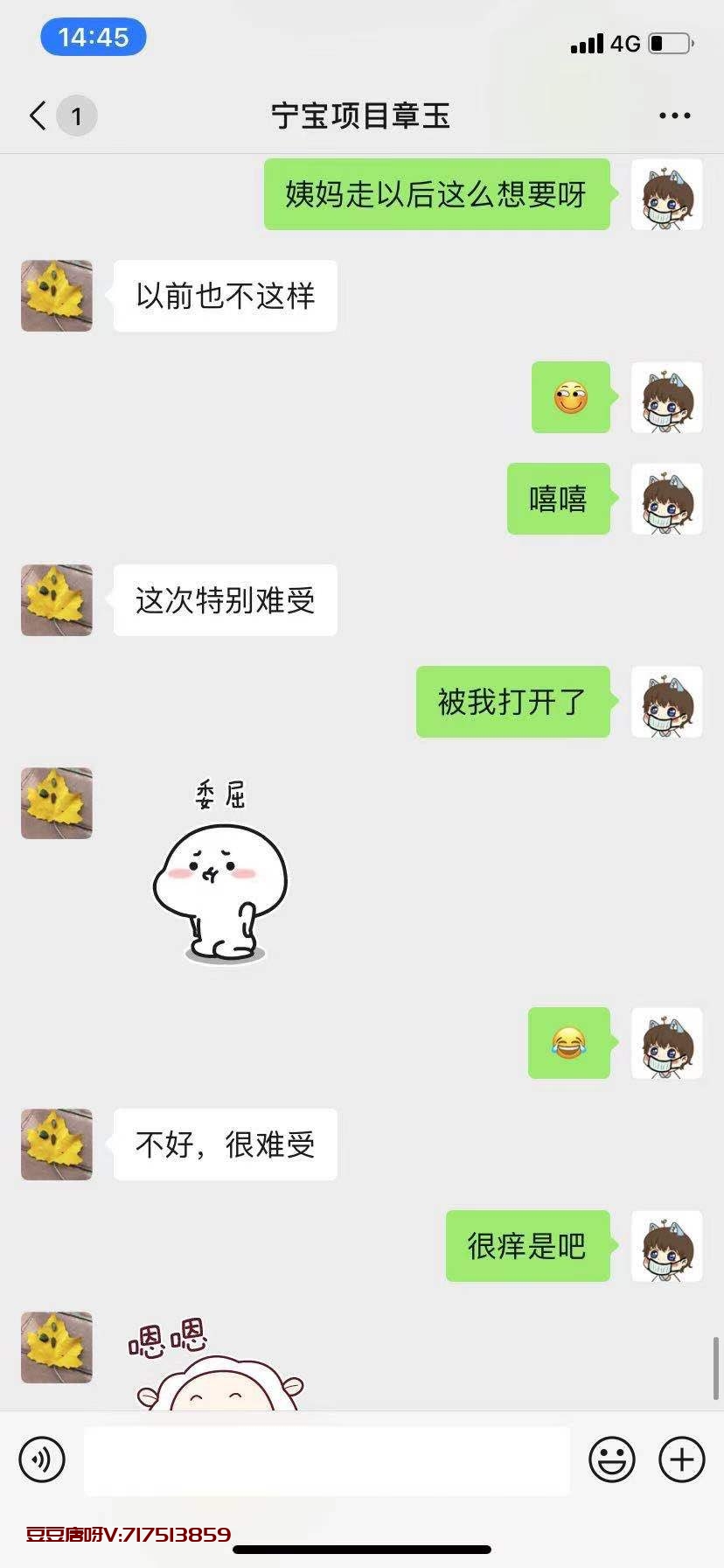Open the emoji sticker panel
The height and width of the screenshot is (1568, 724).
coord(611,1459)
